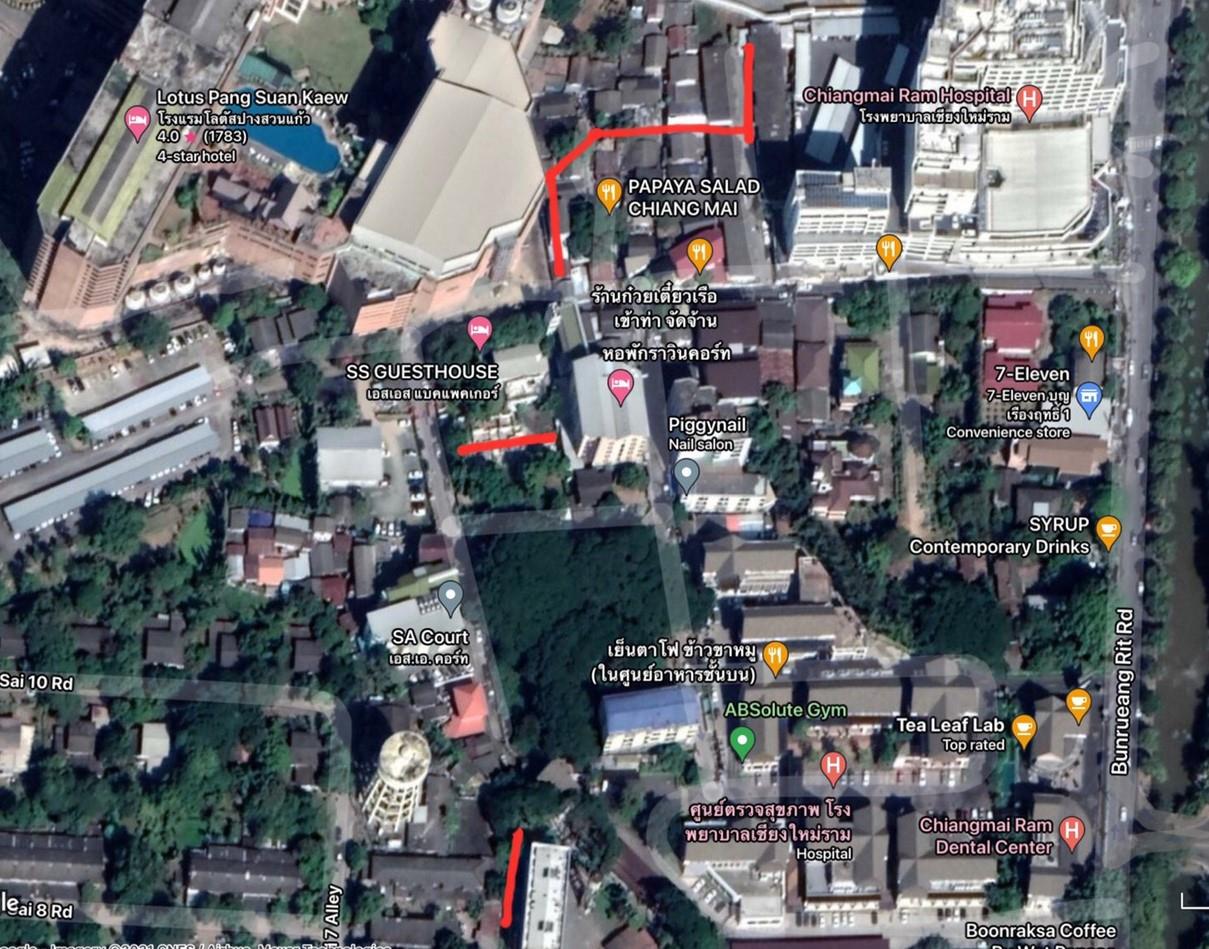Select the Piggynail nail salon marker
The height and width of the screenshot is (949, 1209).
[x=685, y=474]
